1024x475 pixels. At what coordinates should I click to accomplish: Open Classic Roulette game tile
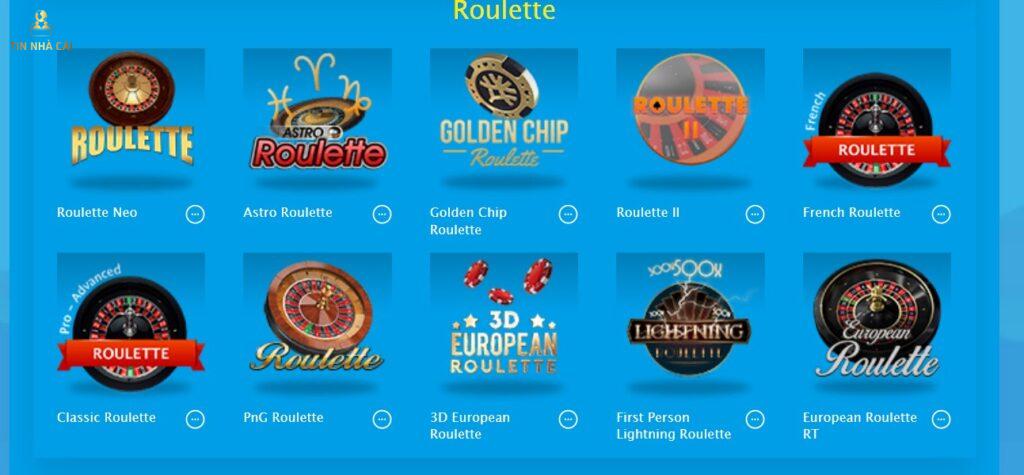click(x=130, y=325)
